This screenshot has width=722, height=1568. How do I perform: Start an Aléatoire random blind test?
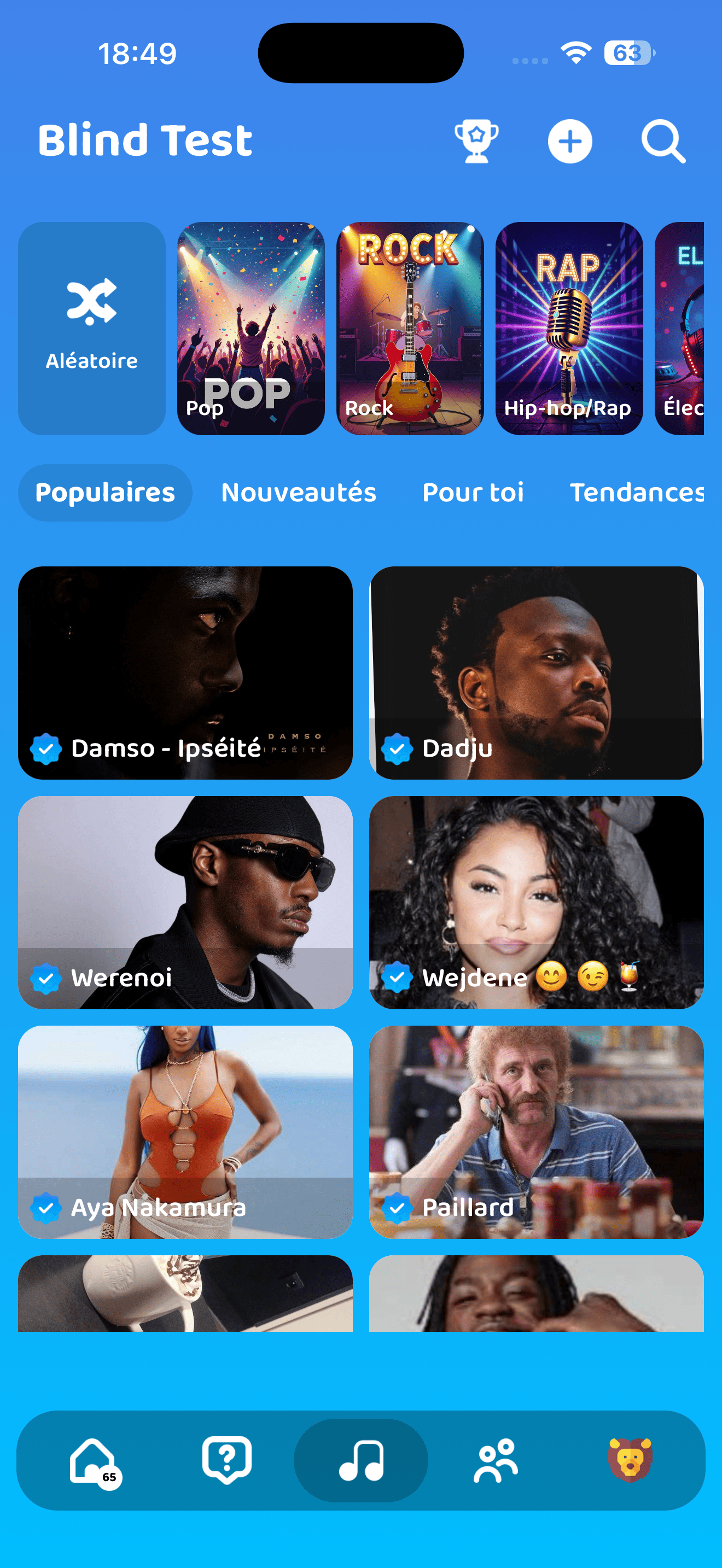92,329
